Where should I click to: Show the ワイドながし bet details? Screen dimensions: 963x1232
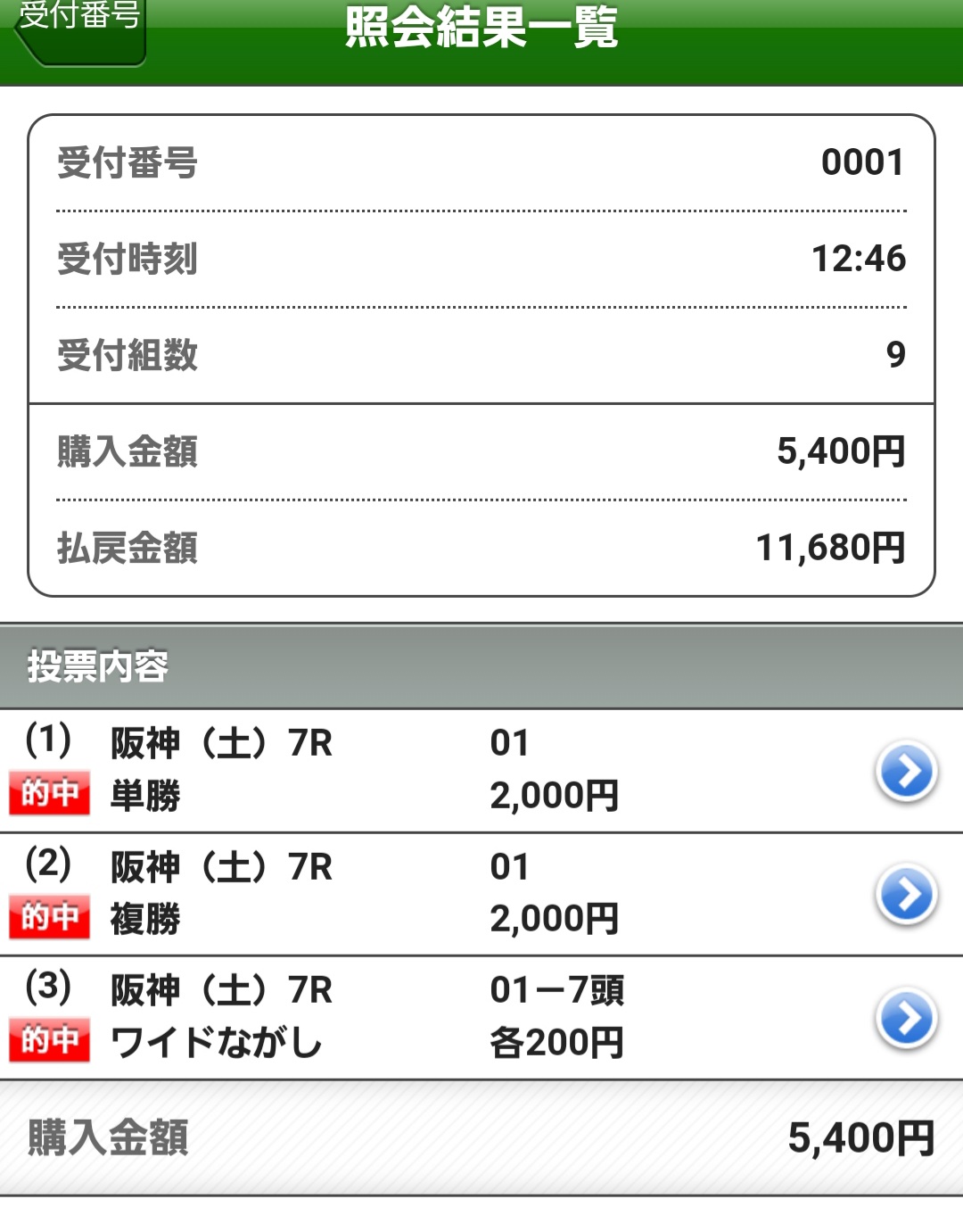pos(906,1019)
